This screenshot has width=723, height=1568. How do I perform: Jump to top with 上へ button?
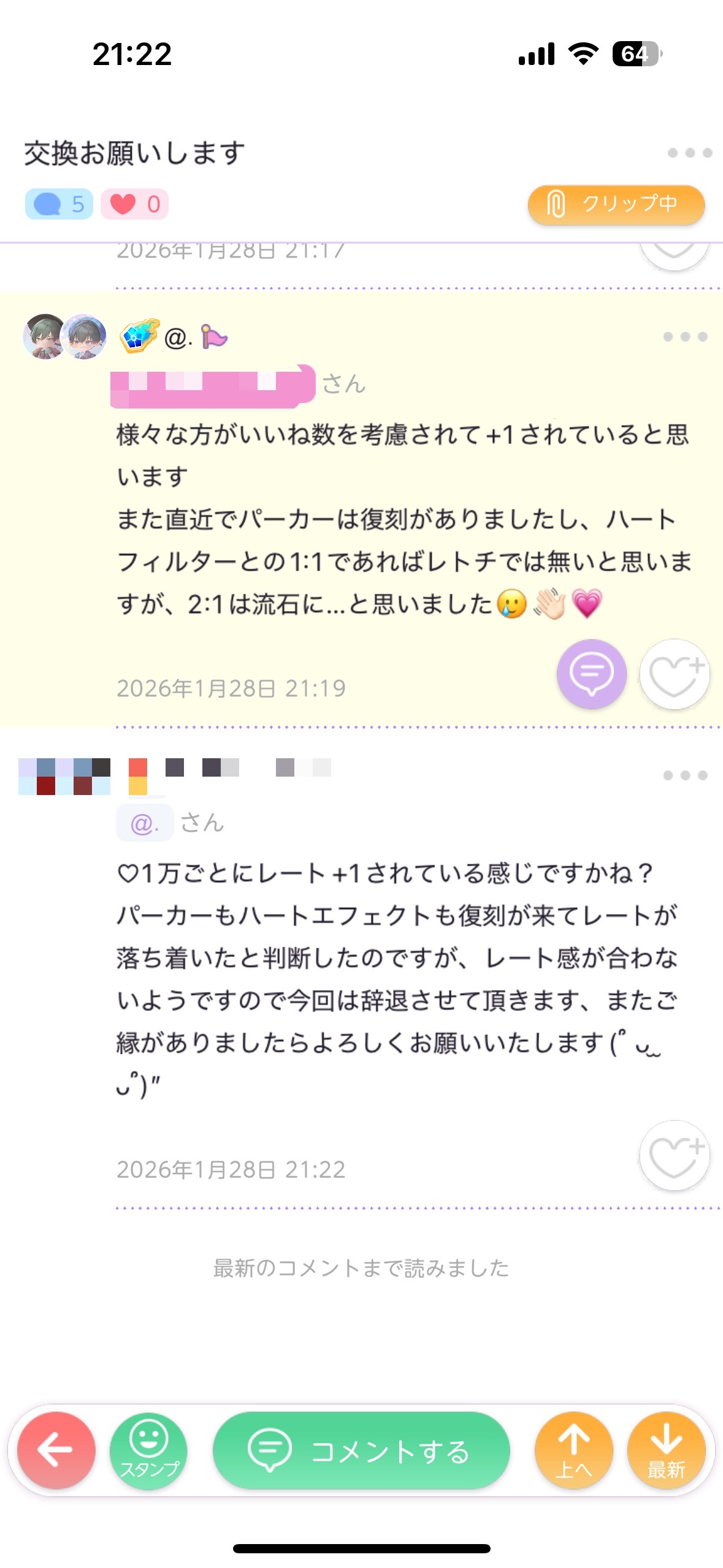(x=573, y=1450)
